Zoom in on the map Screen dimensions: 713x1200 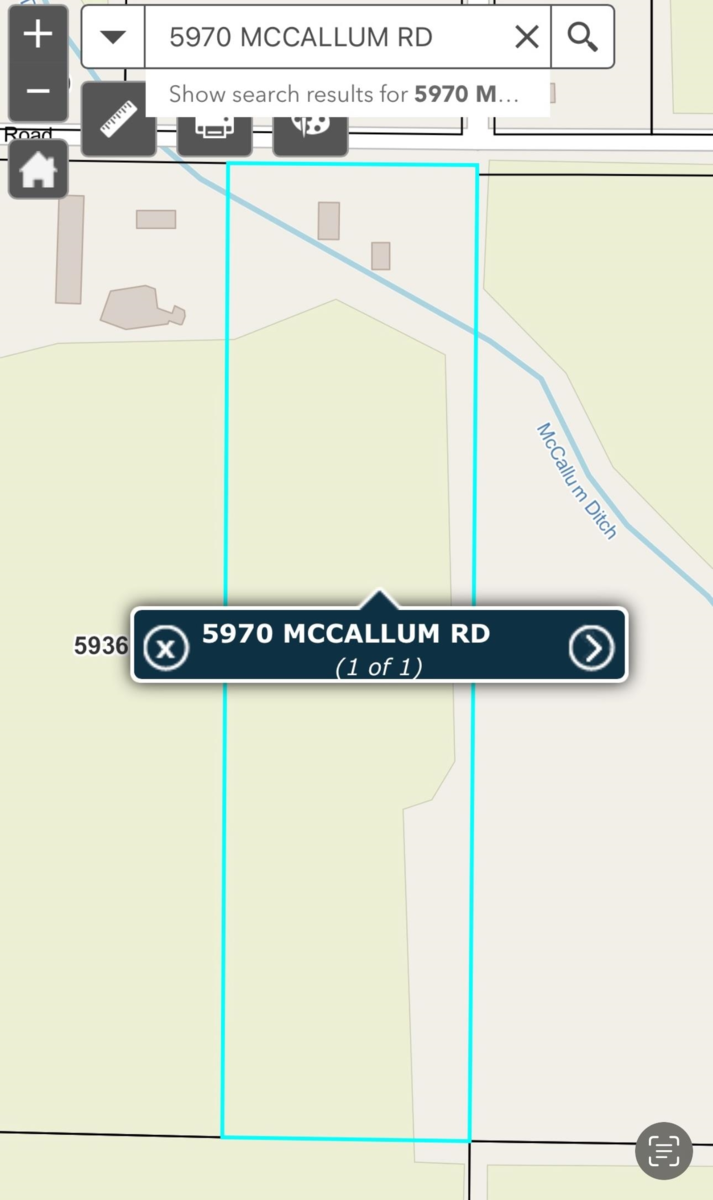tap(38, 35)
